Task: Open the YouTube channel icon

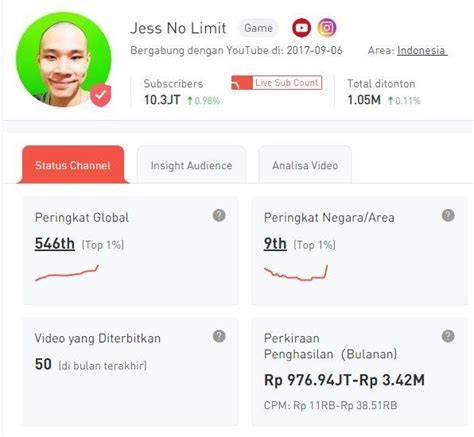Action: click(x=301, y=28)
